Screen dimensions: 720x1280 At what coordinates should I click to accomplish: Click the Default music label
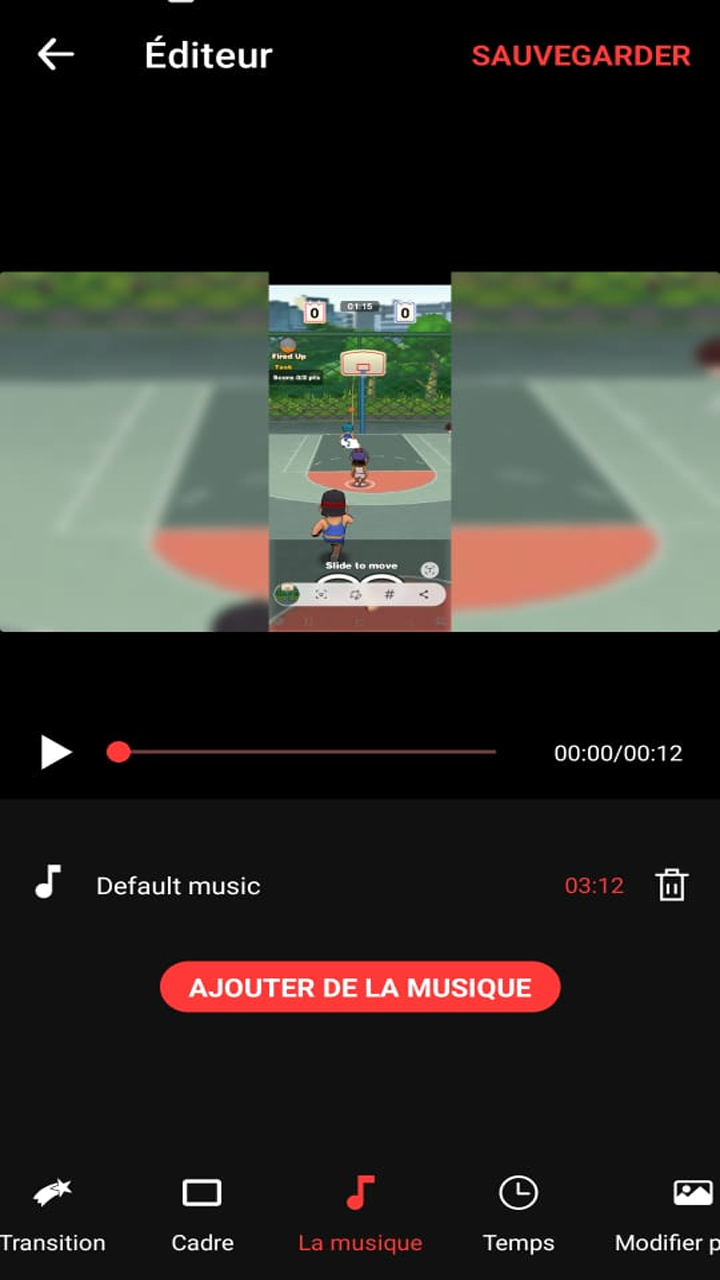click(x=176, y=885)
